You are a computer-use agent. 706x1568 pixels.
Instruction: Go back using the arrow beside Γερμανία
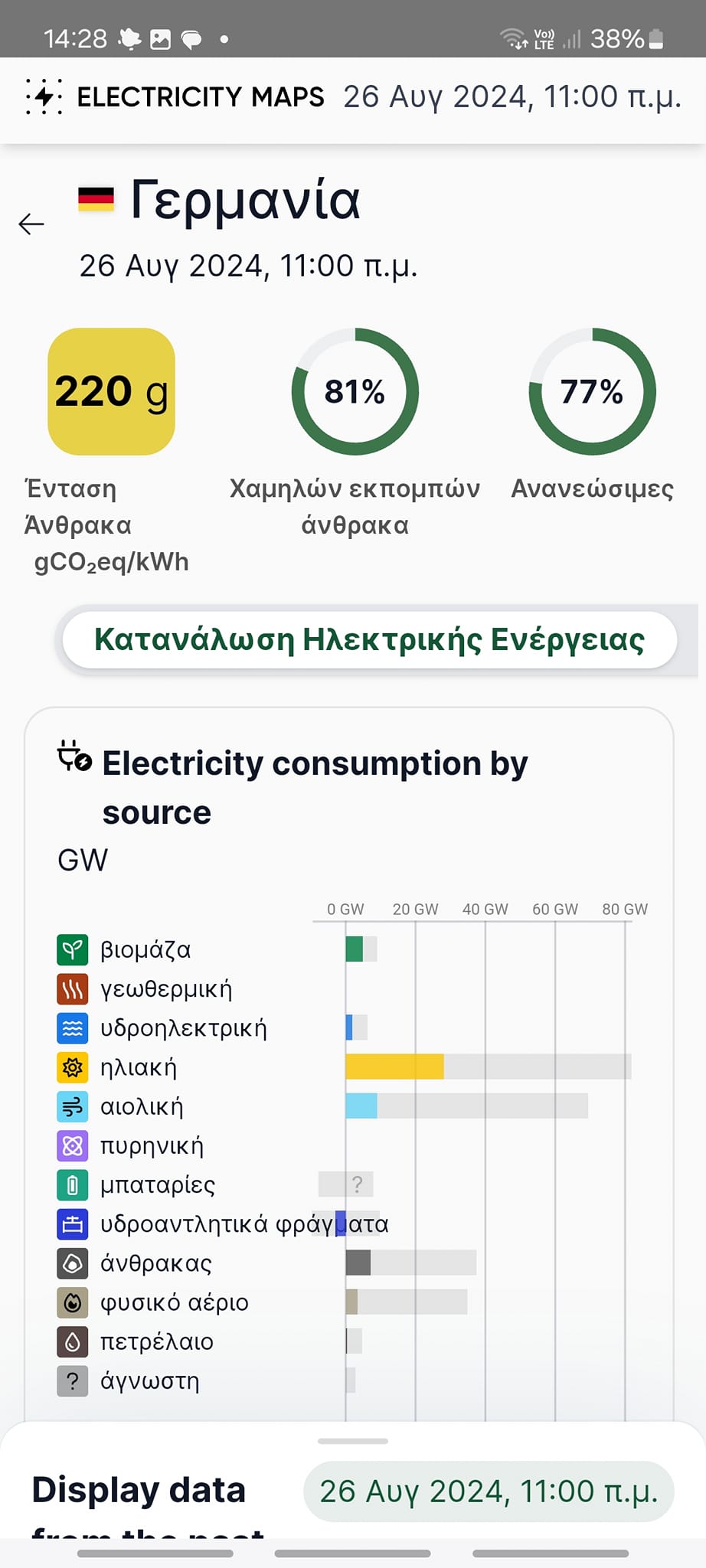(x=31, y=224)
